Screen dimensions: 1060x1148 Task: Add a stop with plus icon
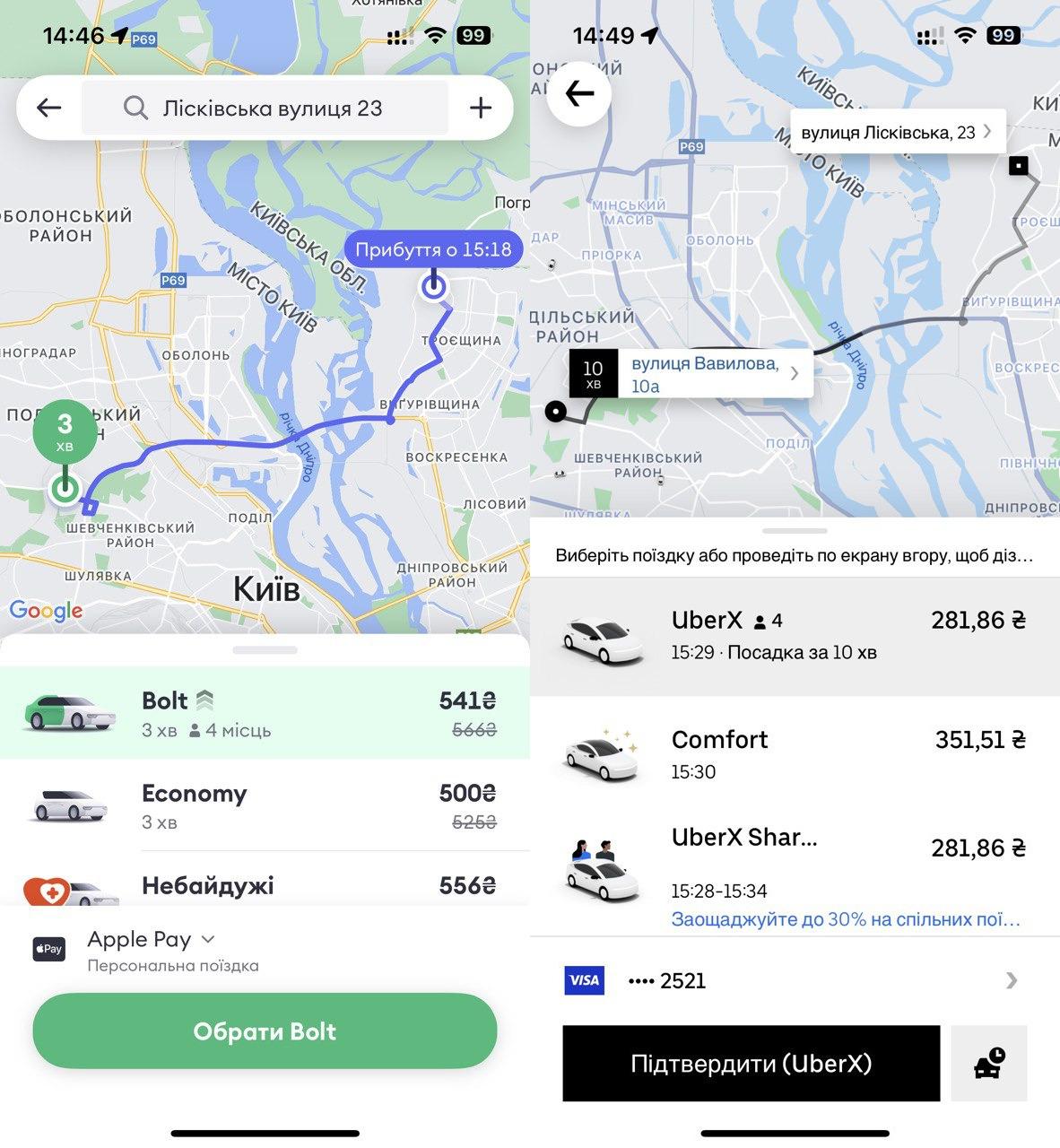click(481, 109)
